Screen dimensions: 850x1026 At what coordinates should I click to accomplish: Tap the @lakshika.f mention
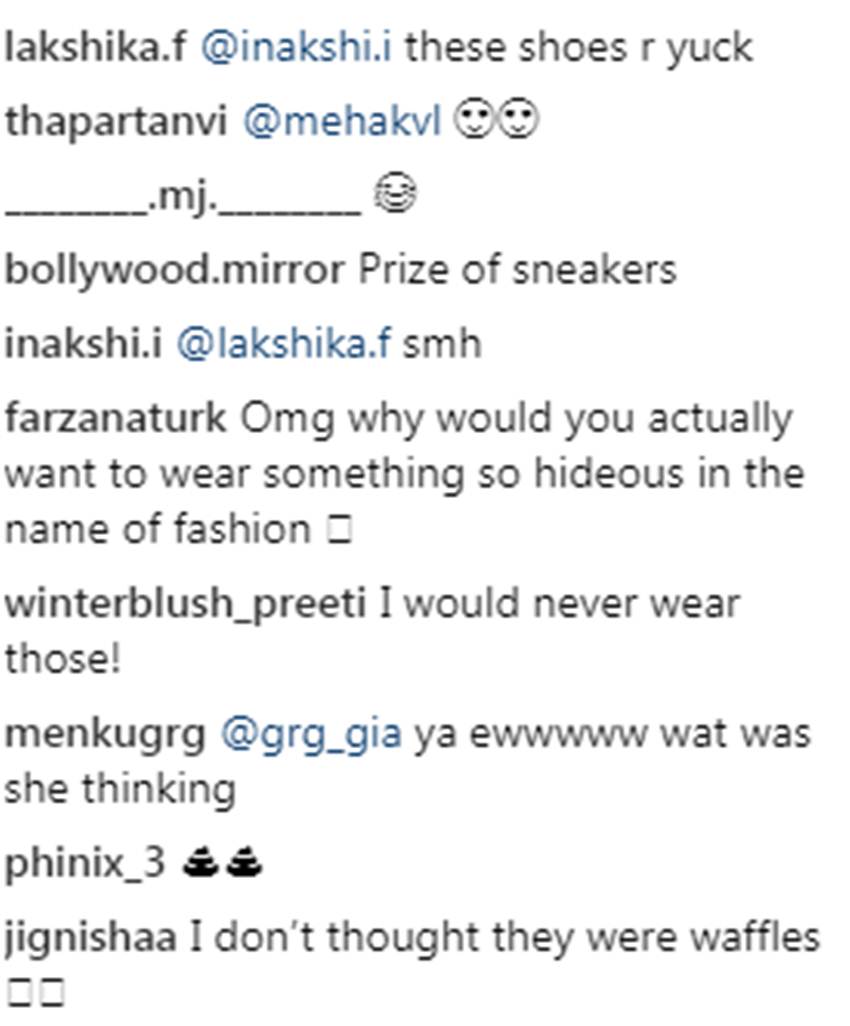[x=283, y=344]
